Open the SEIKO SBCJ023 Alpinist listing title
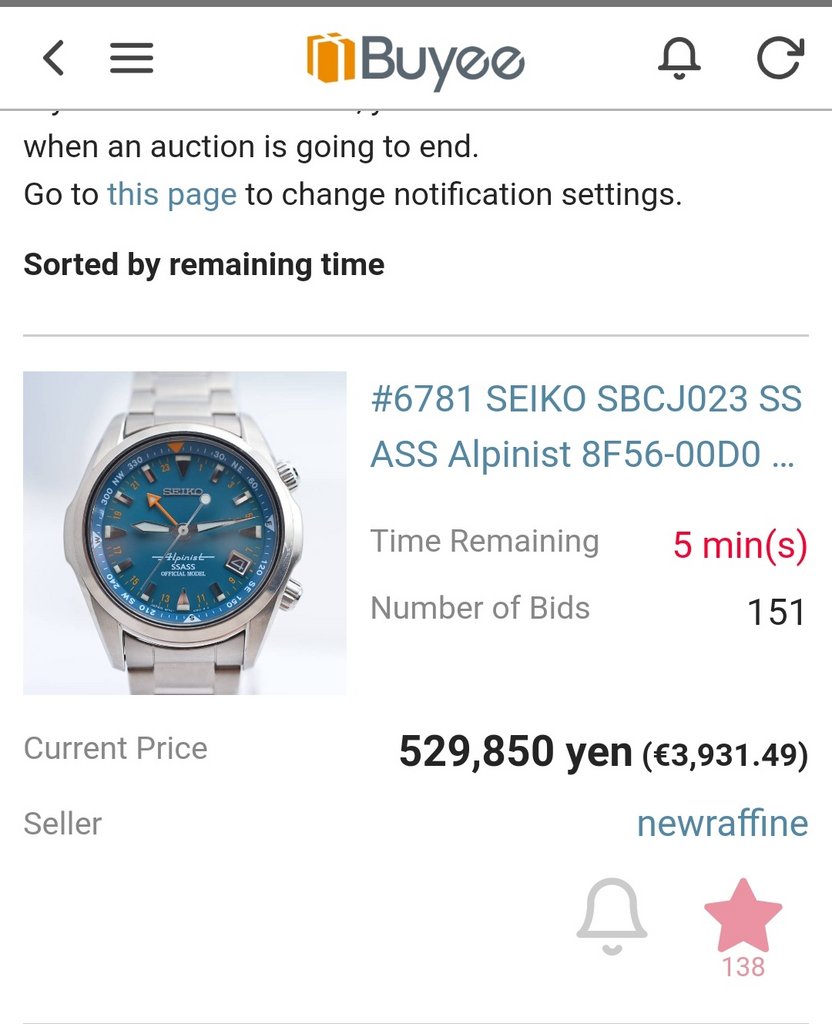 pos(586,427)
